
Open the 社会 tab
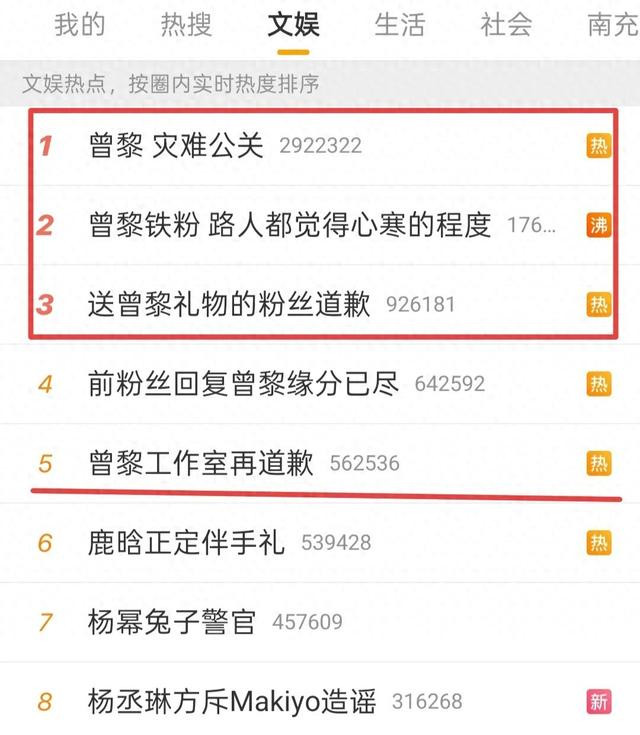[x=506, y=25]
